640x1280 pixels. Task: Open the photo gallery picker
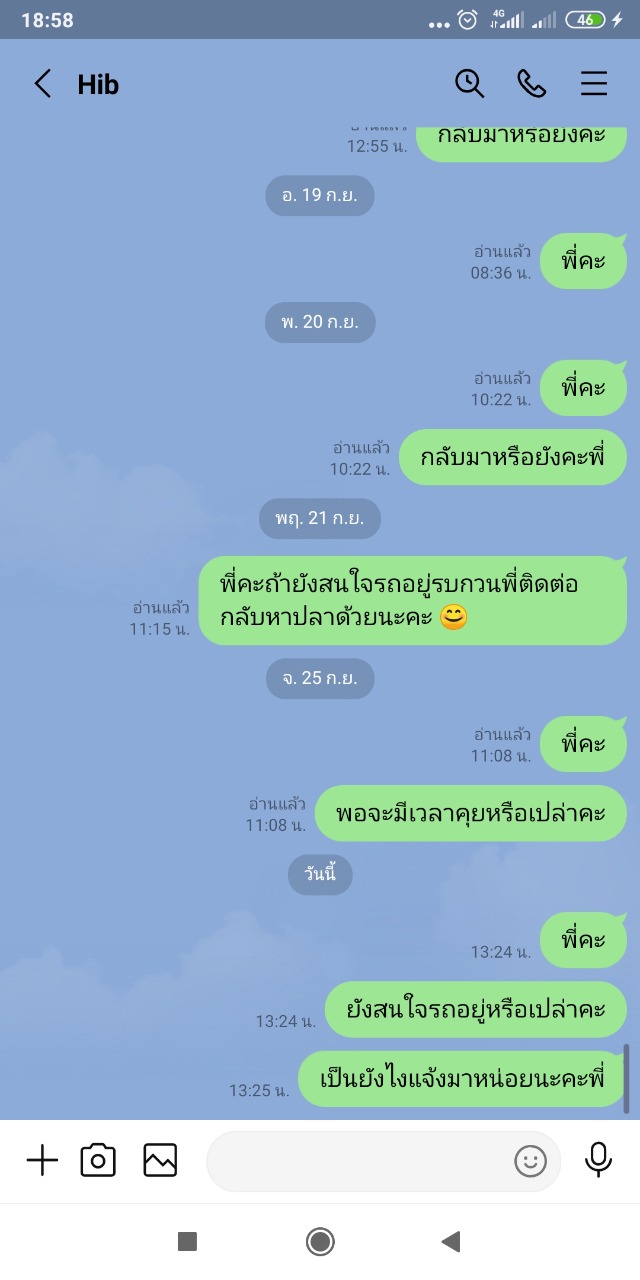(x=160, y=1160)
